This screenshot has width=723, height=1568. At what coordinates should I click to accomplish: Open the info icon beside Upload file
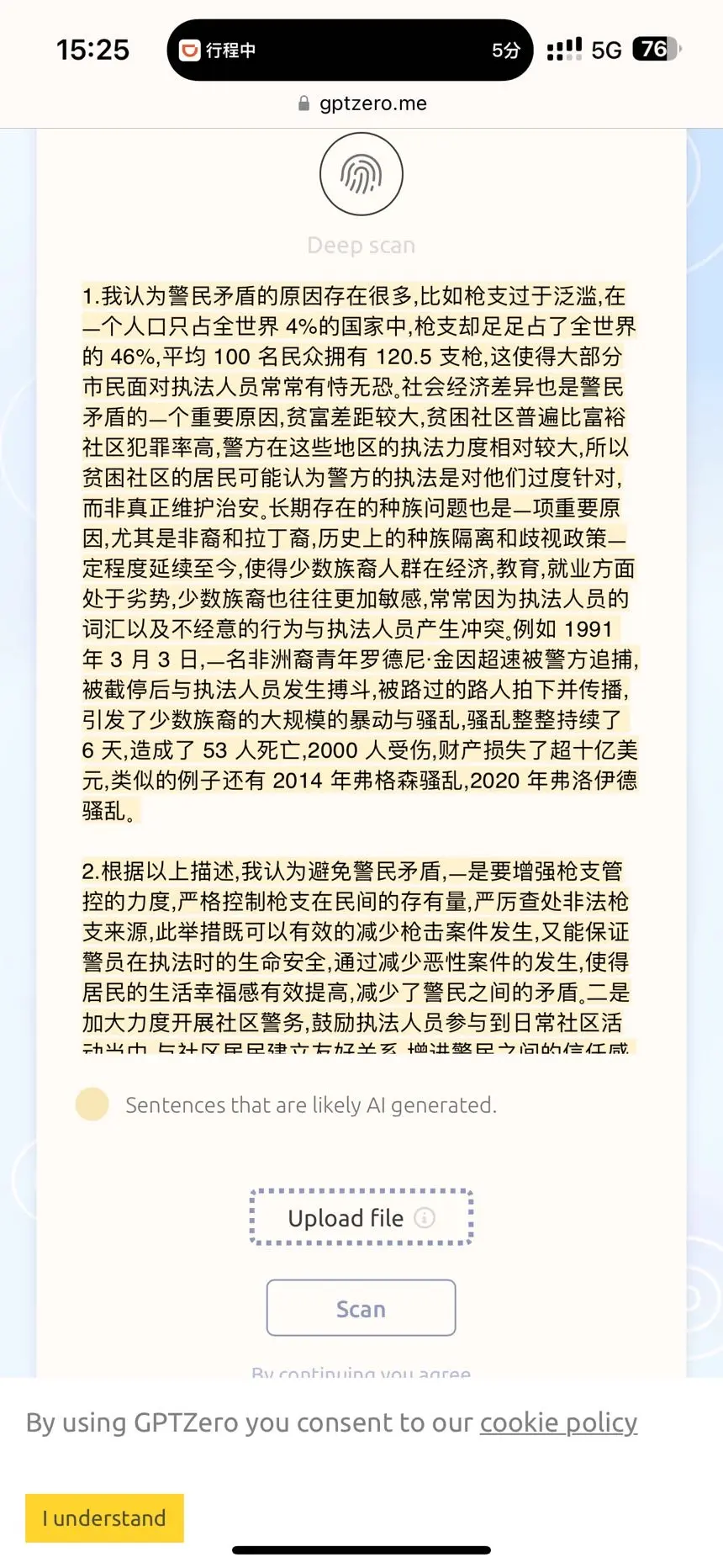425,1217
